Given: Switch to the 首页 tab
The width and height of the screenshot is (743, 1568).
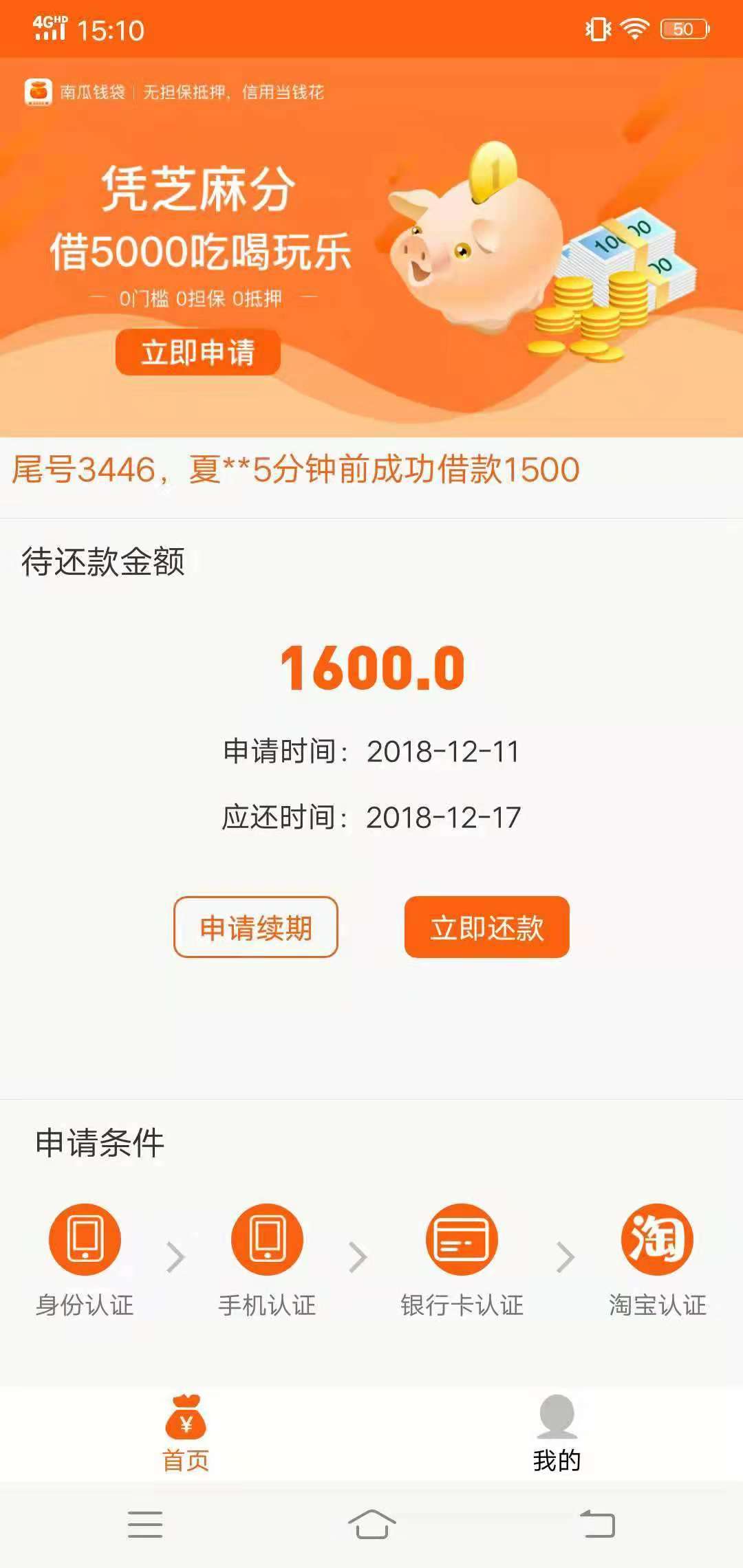Looking at the screenshot, I should pos(186,1433).
